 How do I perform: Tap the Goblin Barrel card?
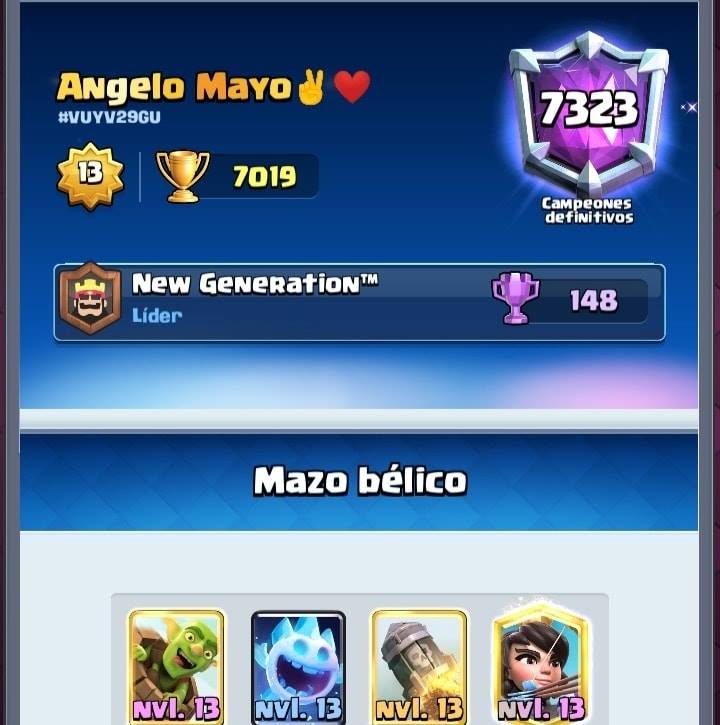click(176, 667)
